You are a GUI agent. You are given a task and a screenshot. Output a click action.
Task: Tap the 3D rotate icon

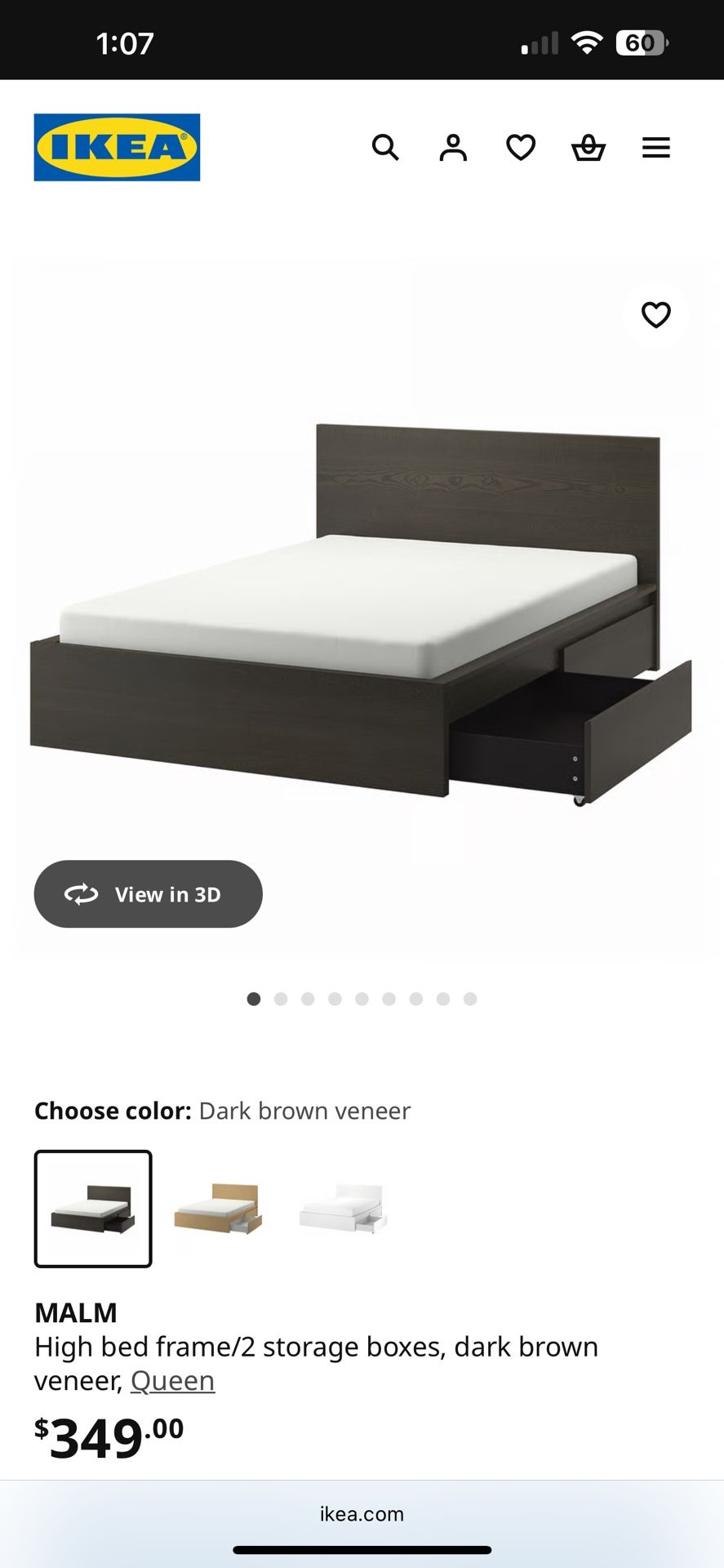coord(82,894)
